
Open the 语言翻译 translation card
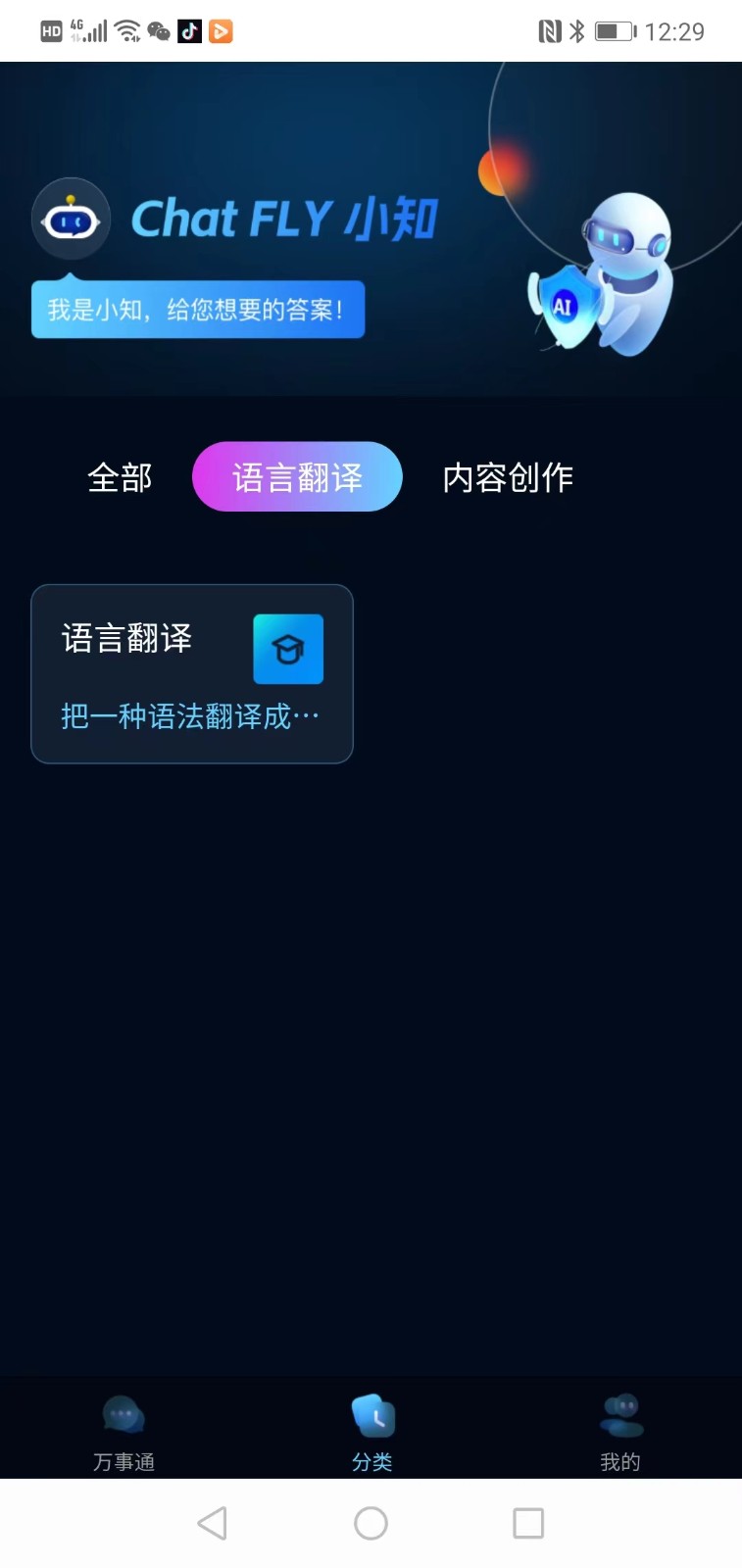tap(192, 674)
